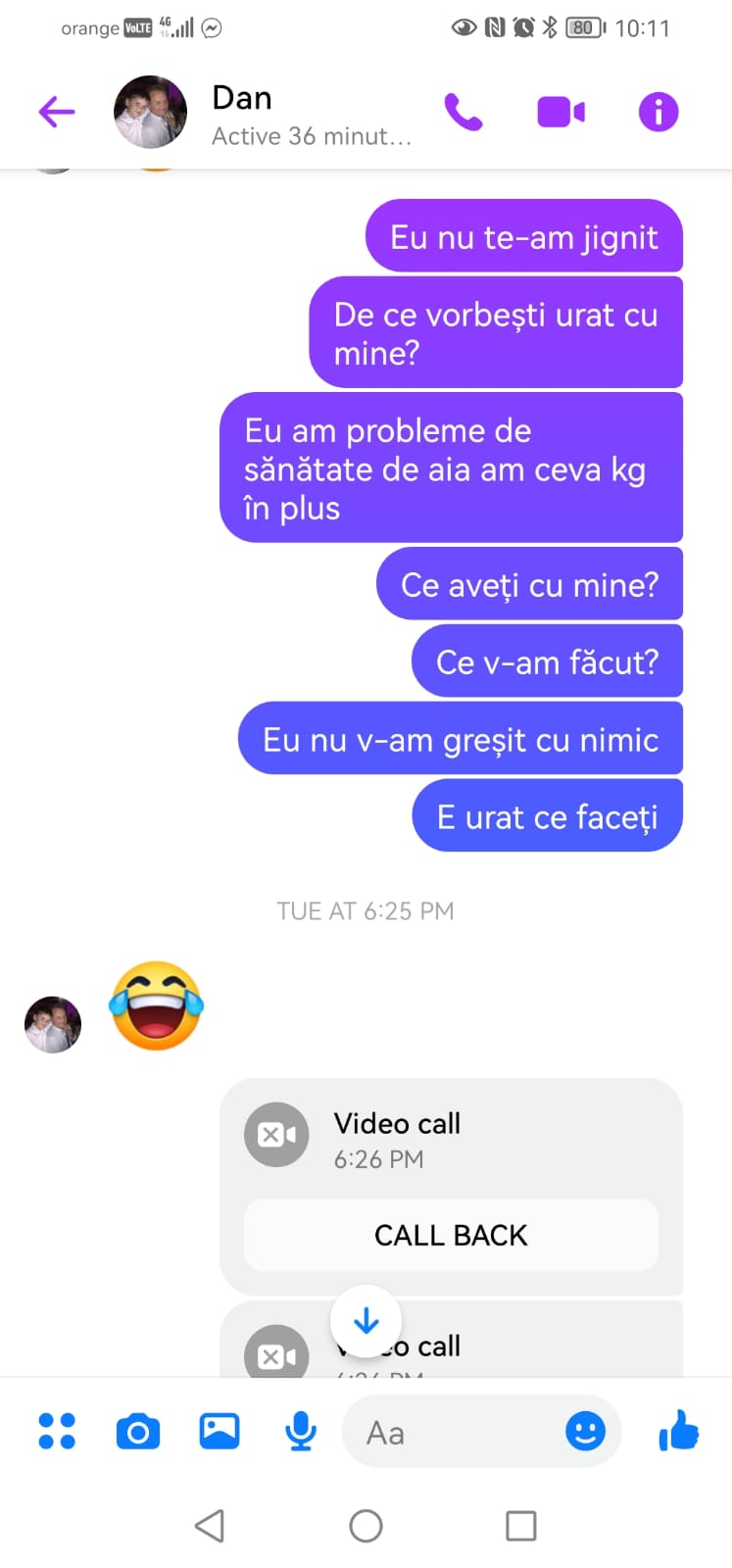Image resolution: width=732 pixels, height=1568 pixels.
Task: Go to home screen via system home button
Action: pyautogui.click(x=366, y=1526)
